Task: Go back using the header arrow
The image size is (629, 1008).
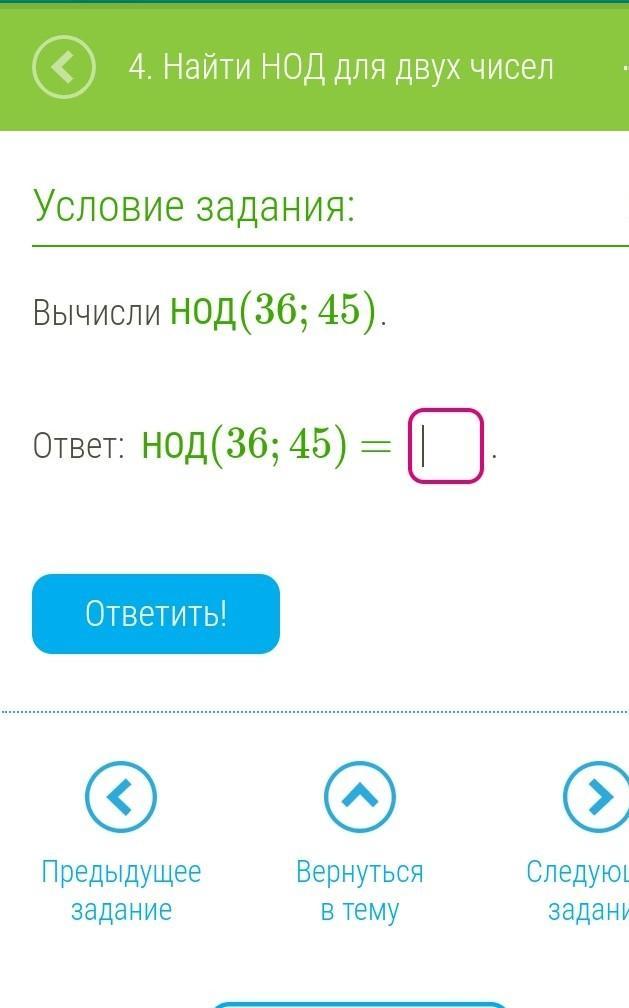Action: (x=63, y=67)
